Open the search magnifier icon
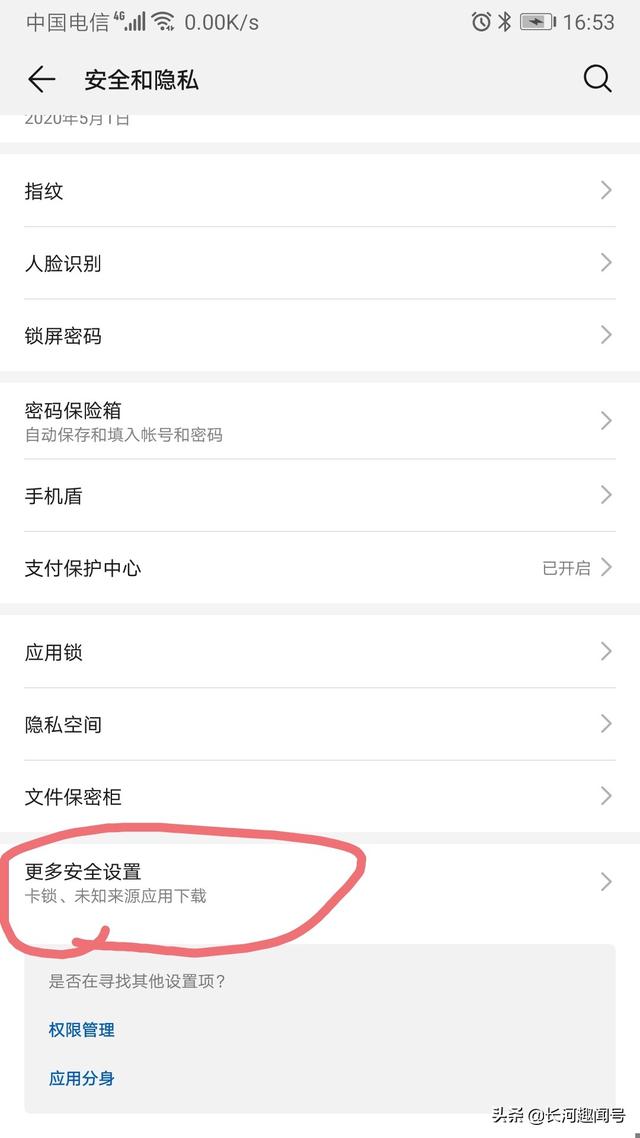Screen dimensions: 640x1138 click(597, 78)
